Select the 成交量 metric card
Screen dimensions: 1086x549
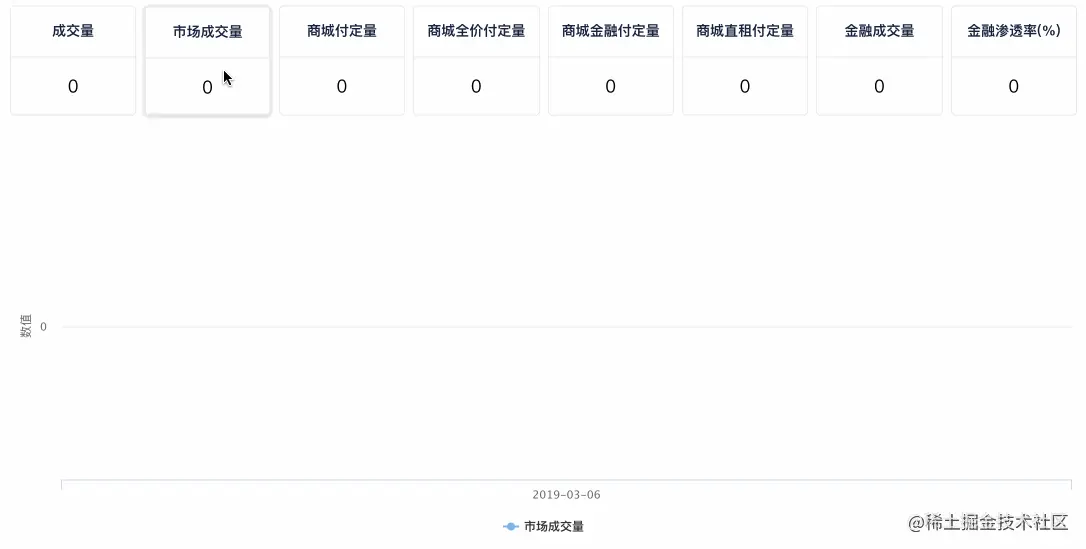[73, 60]
